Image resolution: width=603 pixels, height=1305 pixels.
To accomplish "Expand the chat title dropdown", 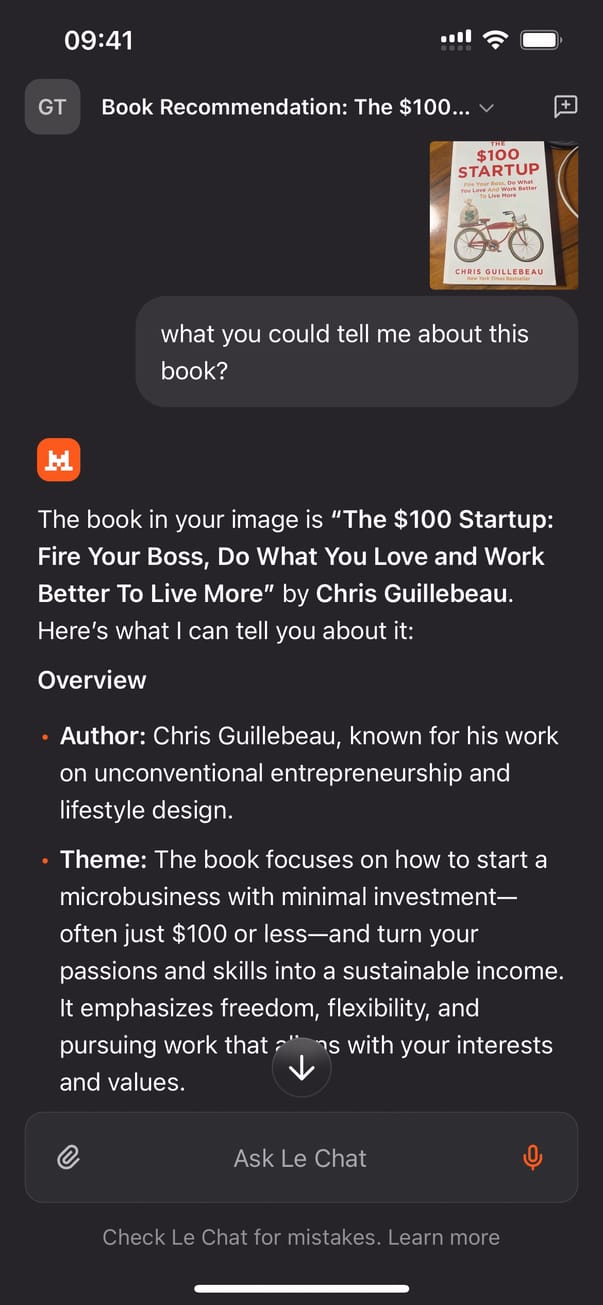I will 487,107.
